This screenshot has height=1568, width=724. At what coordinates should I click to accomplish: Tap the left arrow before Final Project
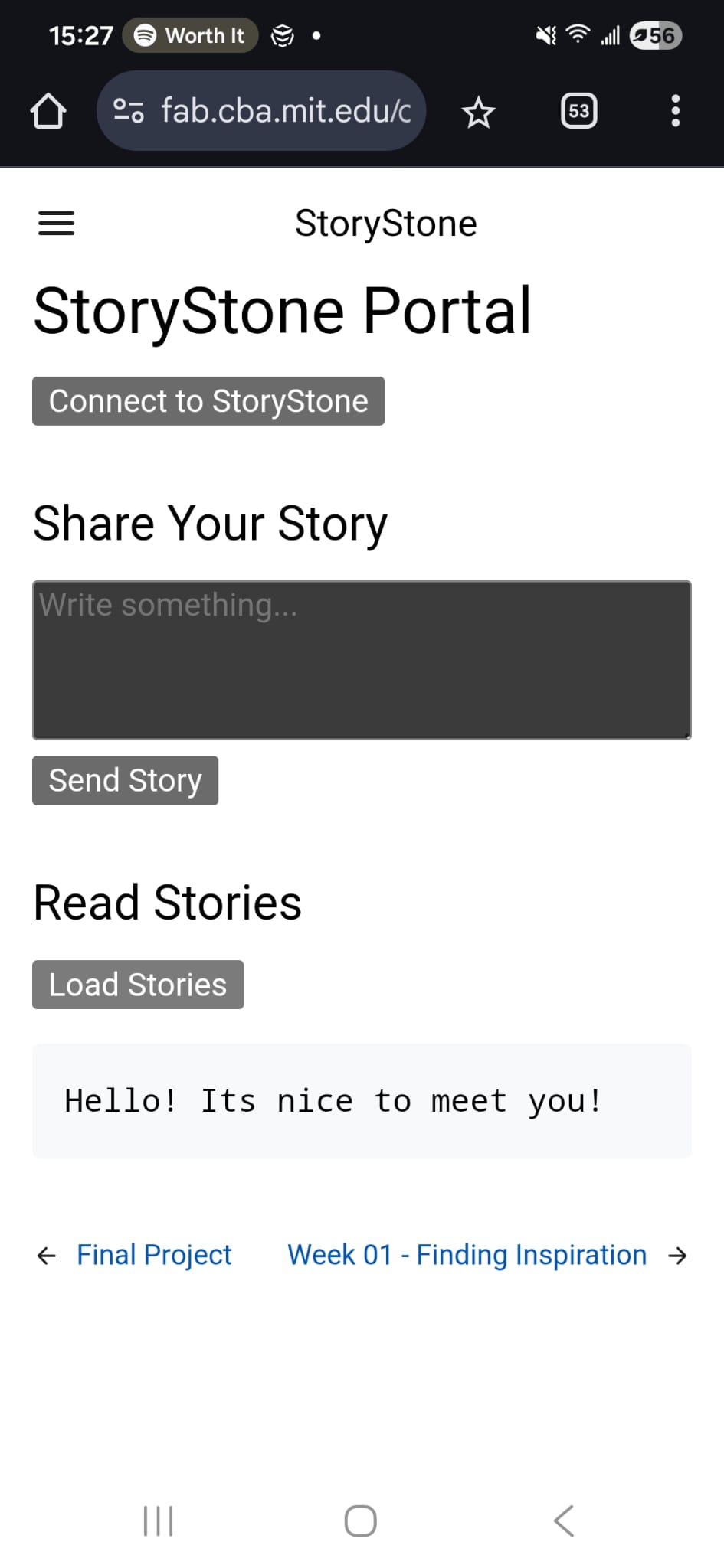47,1255
